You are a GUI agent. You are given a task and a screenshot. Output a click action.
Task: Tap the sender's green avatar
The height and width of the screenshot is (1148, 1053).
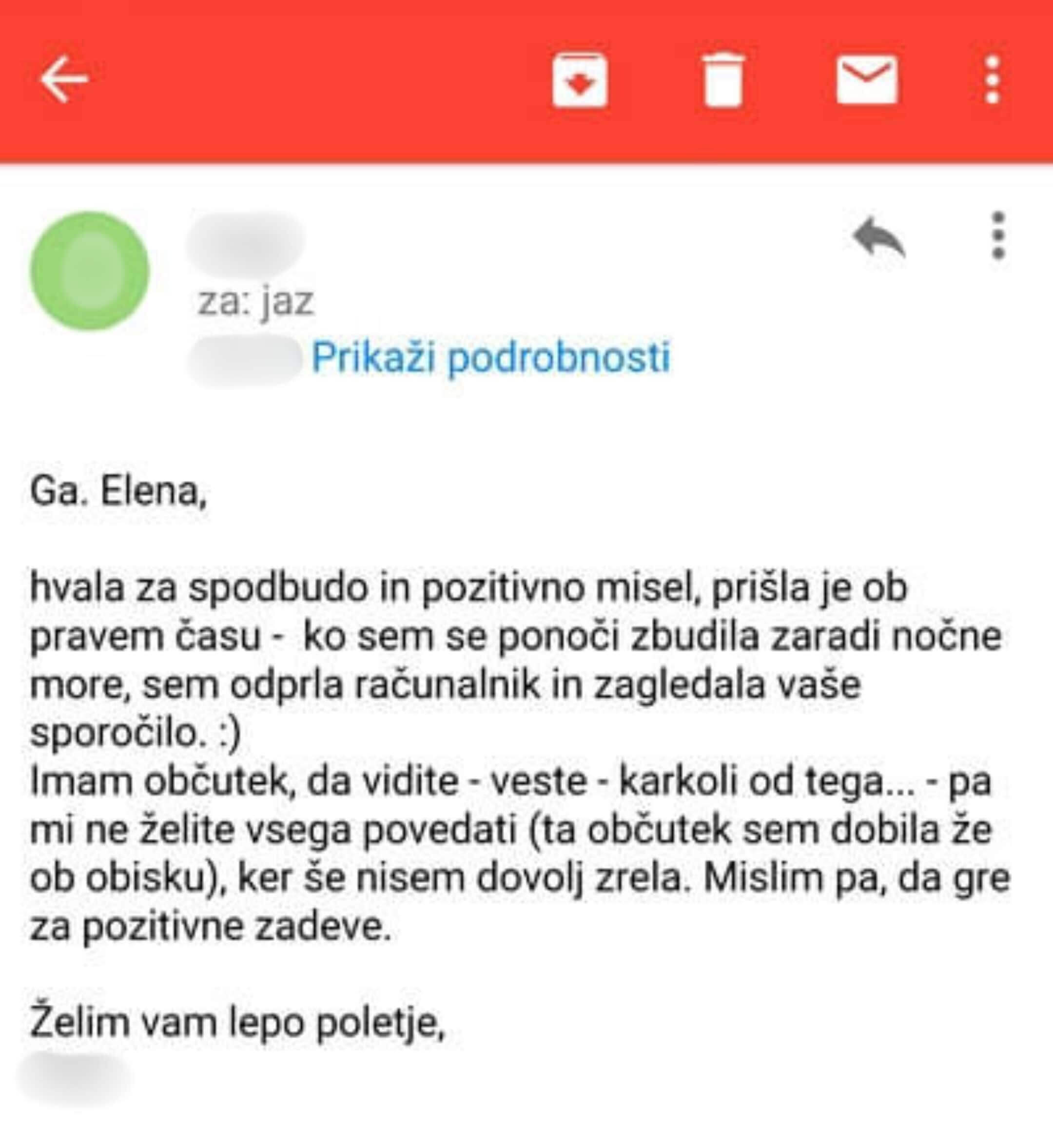[90, 271]
